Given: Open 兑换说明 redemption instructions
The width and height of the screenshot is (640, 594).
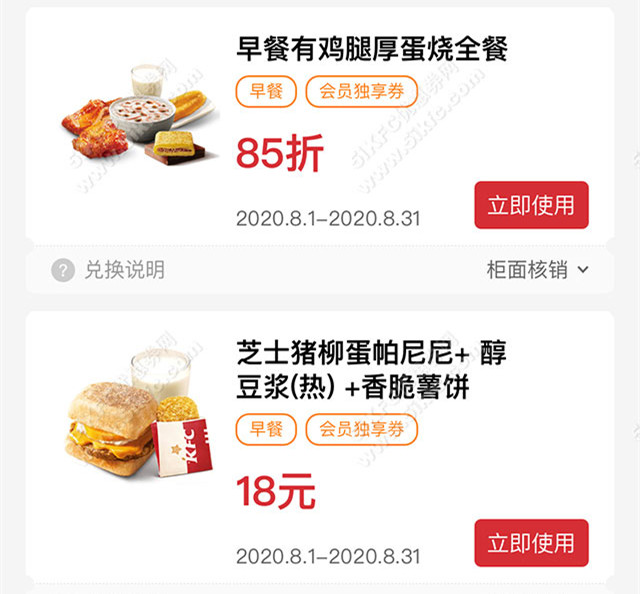Looking at the screenshot, I should pos(110,269).
